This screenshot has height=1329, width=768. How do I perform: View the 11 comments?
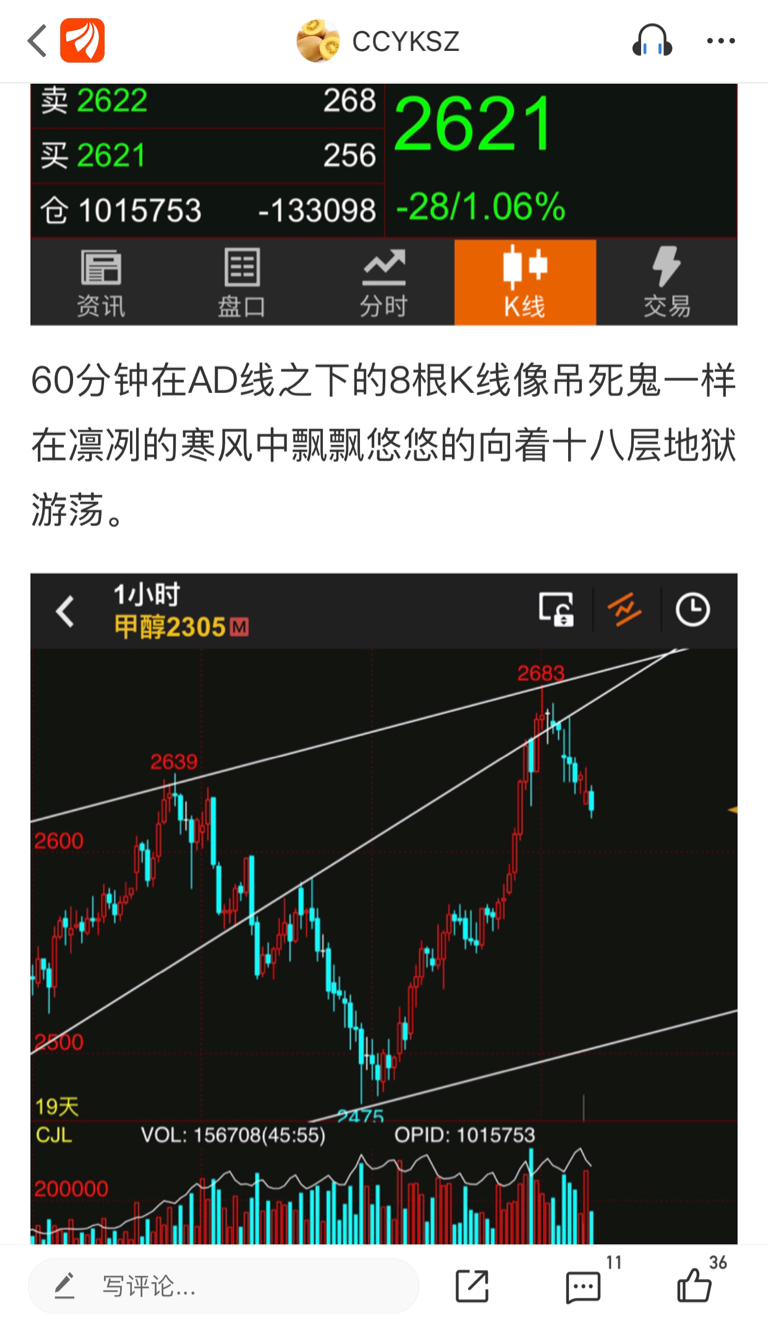[584, 1286]
